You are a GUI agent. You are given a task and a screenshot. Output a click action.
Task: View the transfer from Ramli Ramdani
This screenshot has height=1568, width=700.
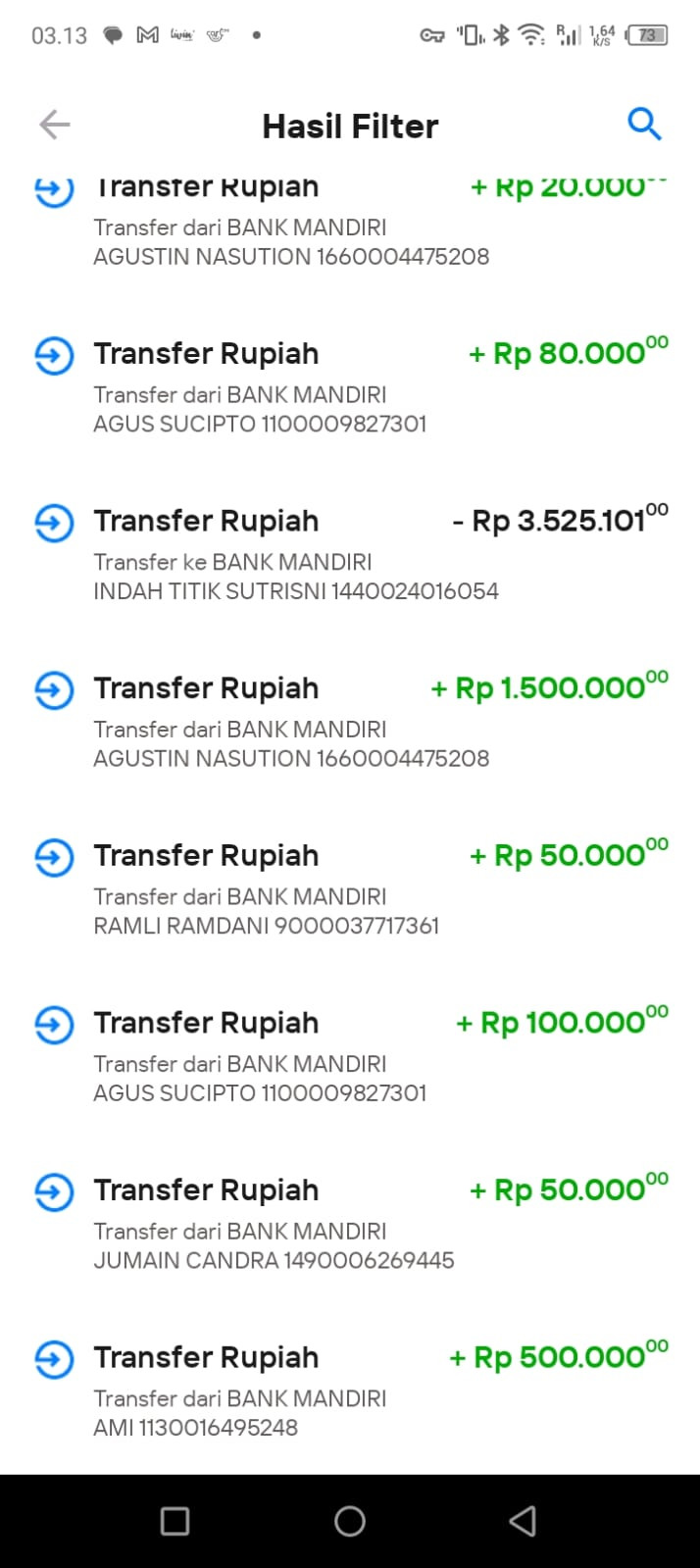point(350,889)
